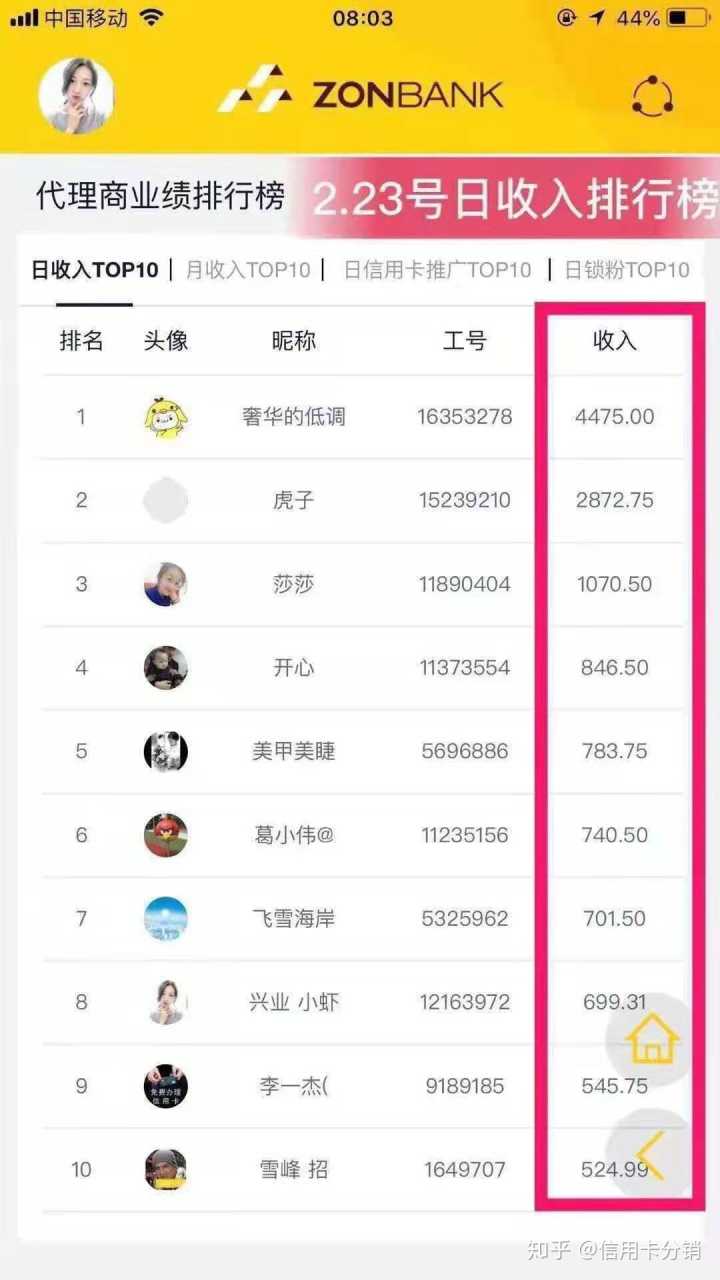The width and height of the screenshot is (720, 1280).
Task: Go to home via the floating house button
Action: click(x=652, y=1039)
